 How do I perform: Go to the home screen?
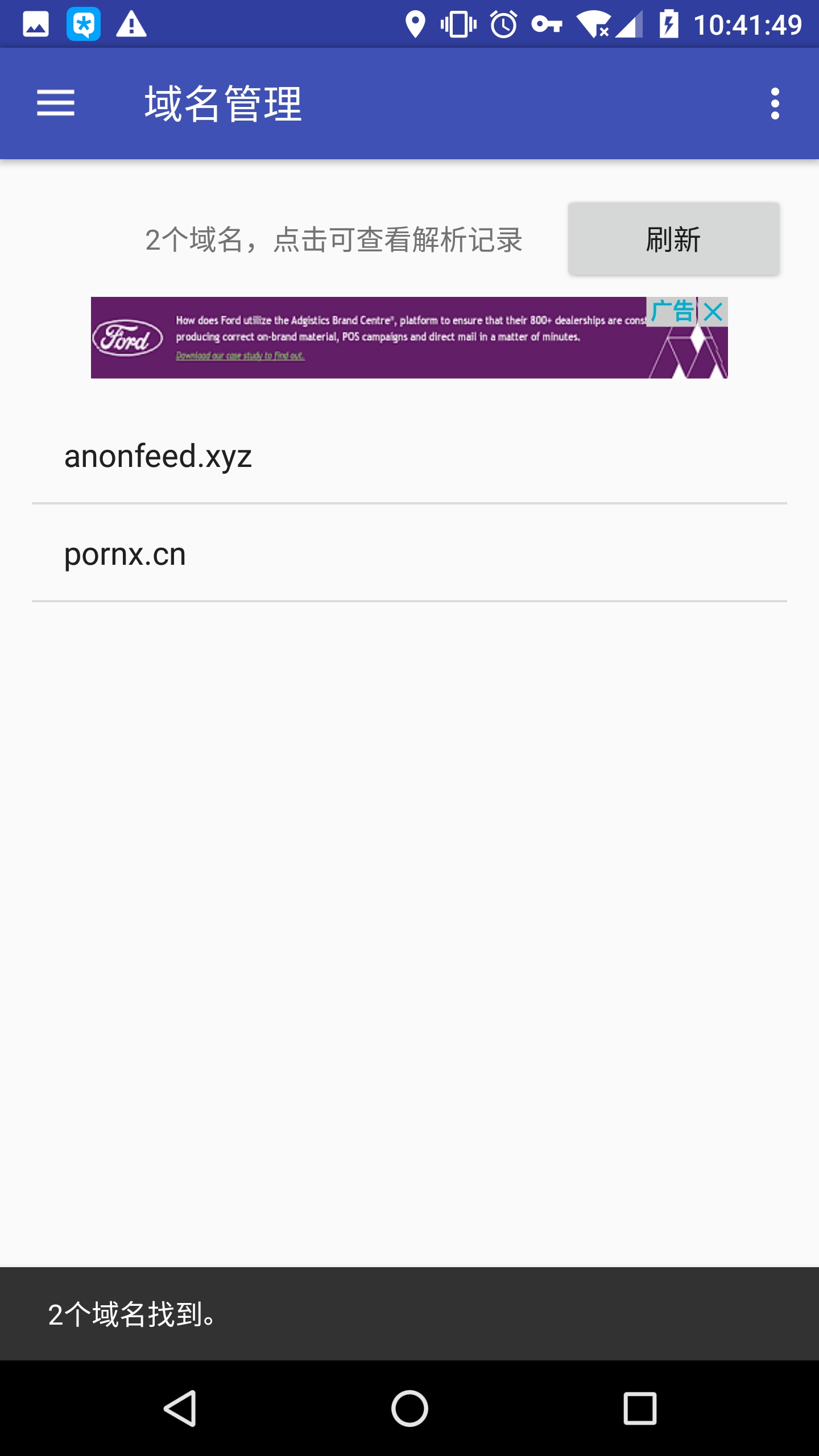click(409, 1408)
